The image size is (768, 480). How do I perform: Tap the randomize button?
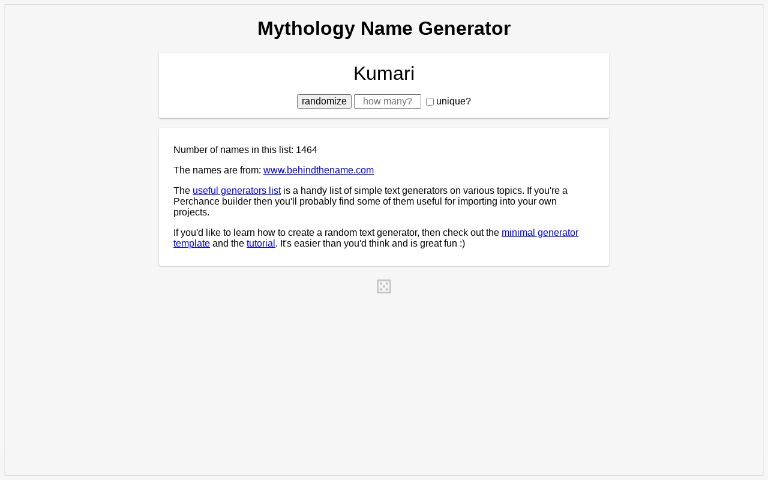[x=324, y=101]
